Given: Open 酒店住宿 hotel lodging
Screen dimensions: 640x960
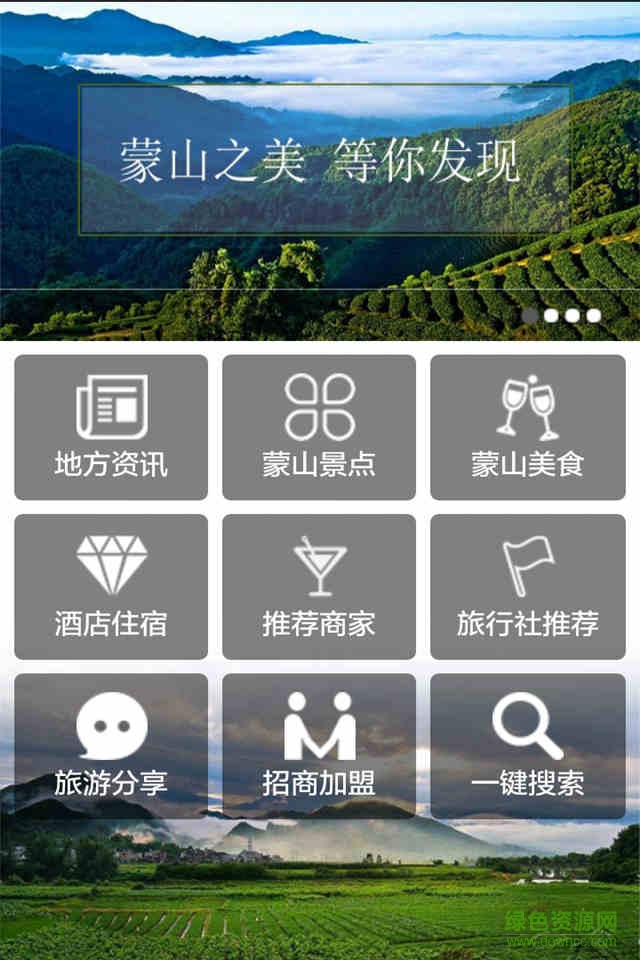Looking at the screenshot, I should [x=111, y=587].
